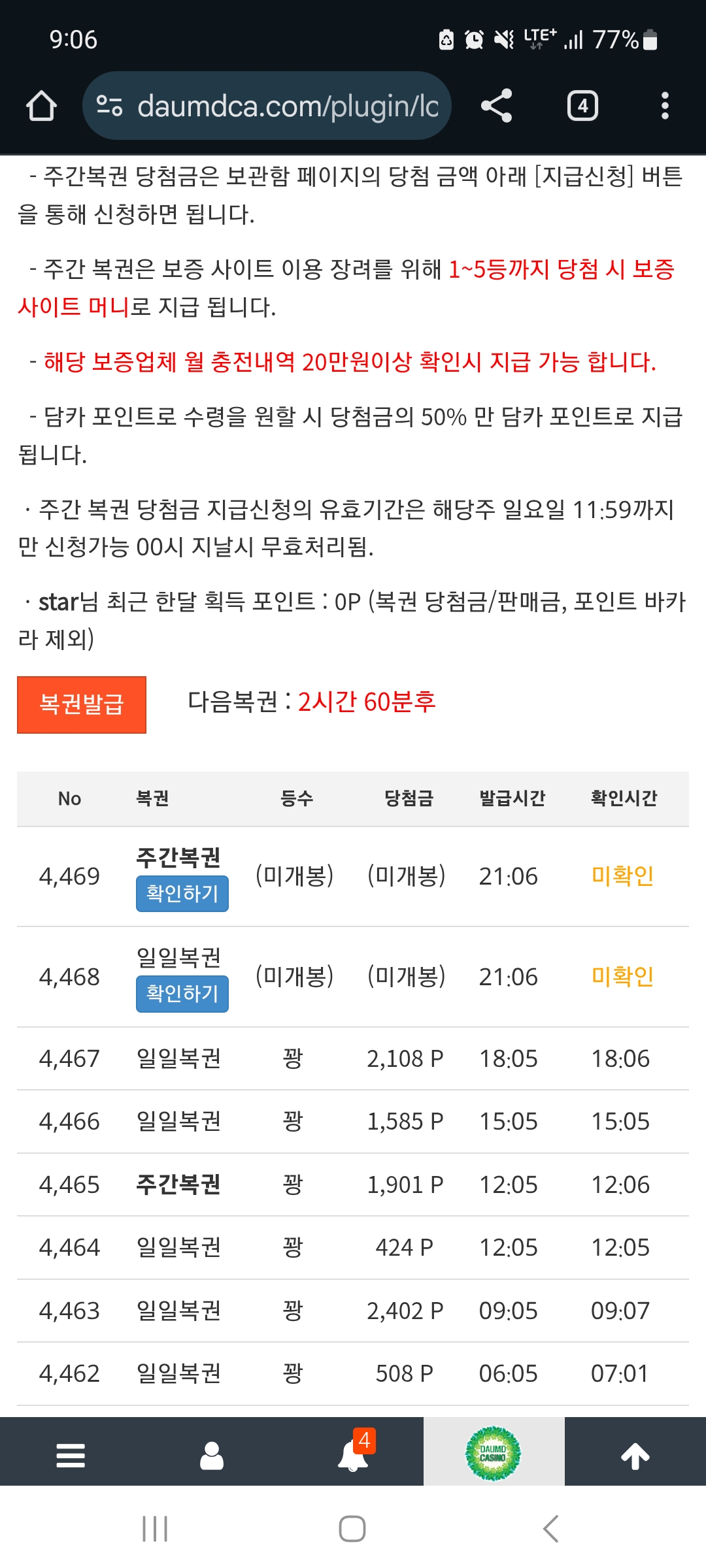Open recent apps from navigation bar
The width and height of the screenshot is (706, 1568).
[x=155, y=1529]
